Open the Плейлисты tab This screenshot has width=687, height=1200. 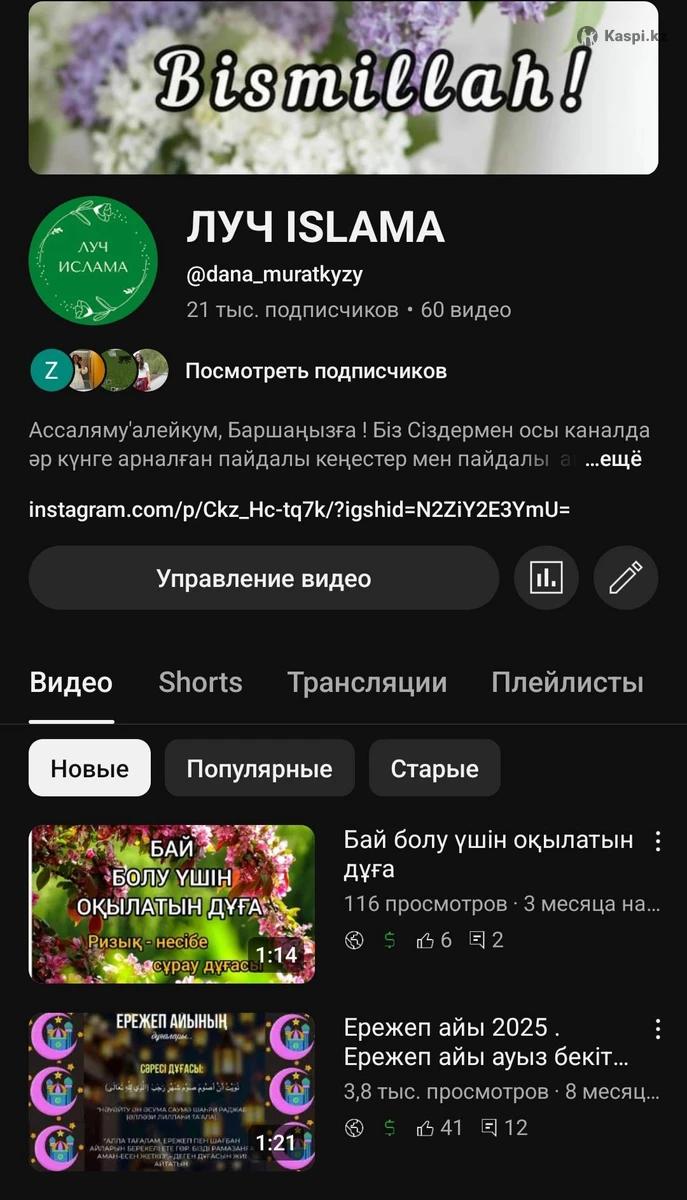[567, 682]
